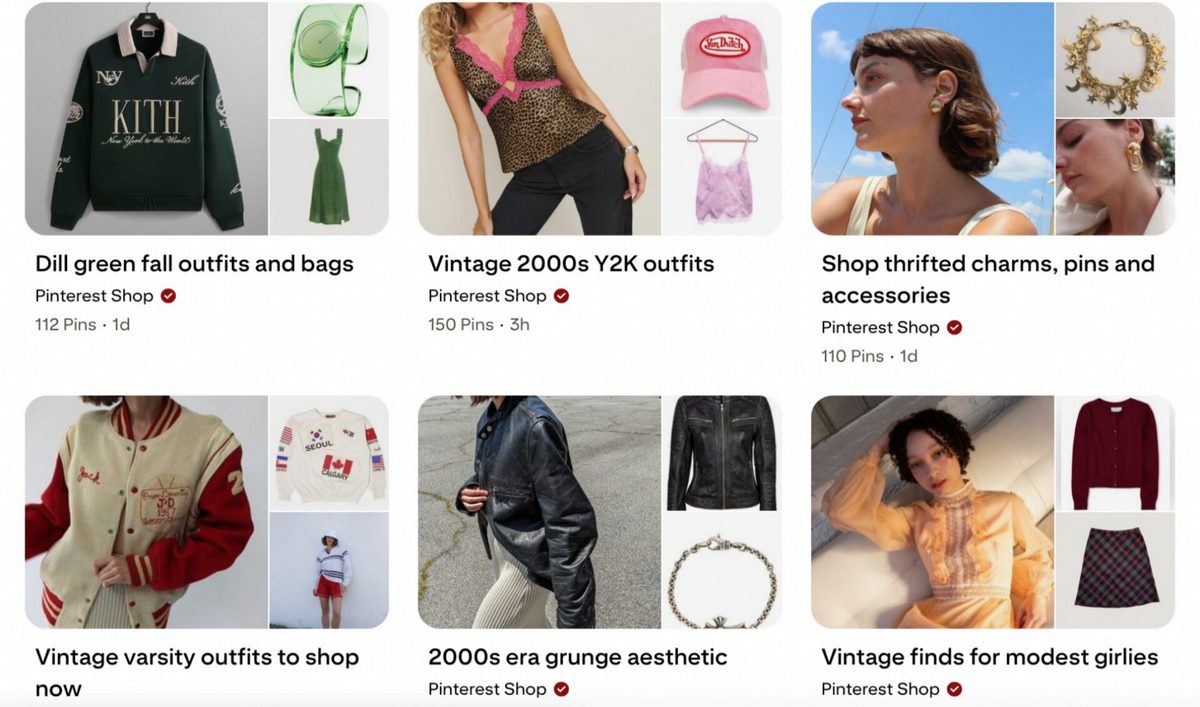Screen dimensions: 1200x707
Task: Open the Vintage 2000s Y2K outfits board
Action: click(571, 264)
